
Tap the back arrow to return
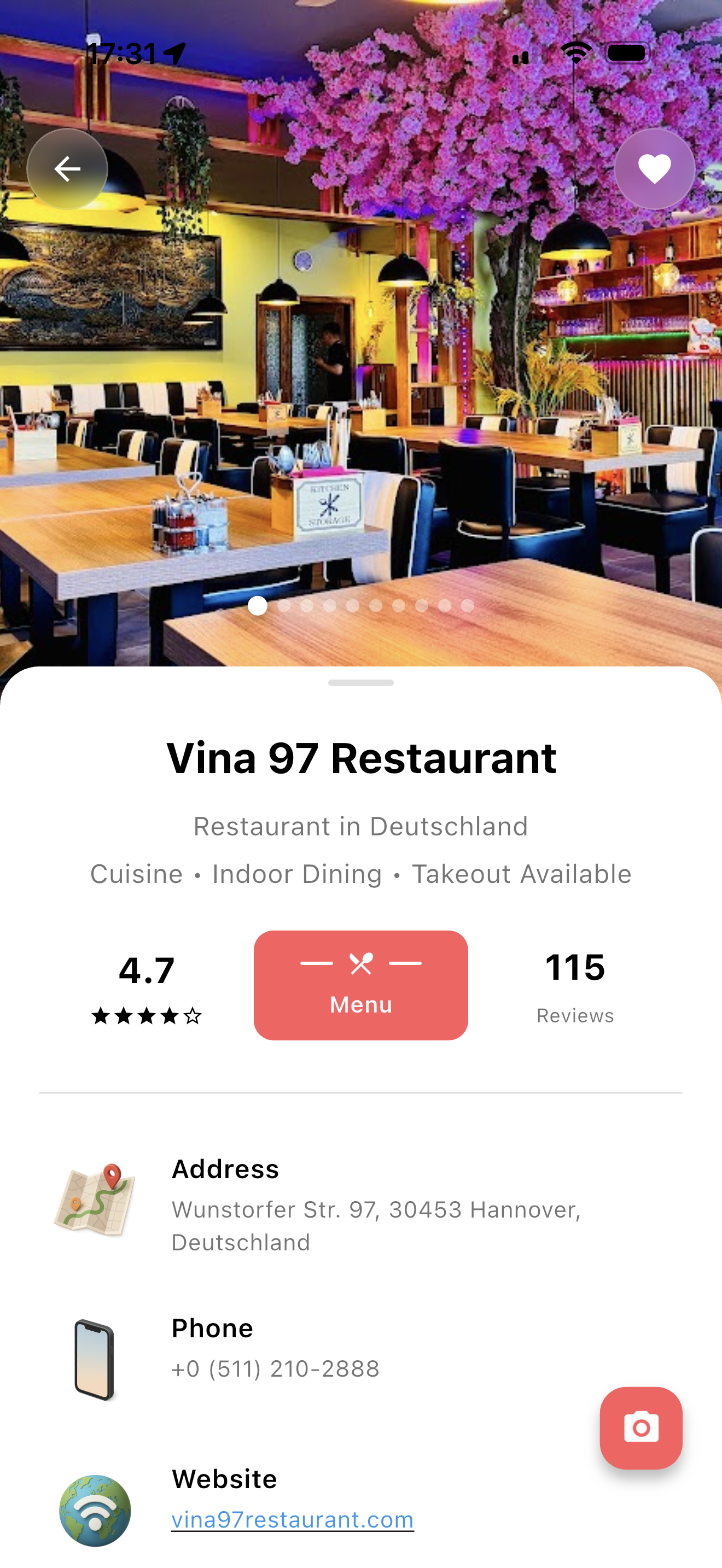67,169
